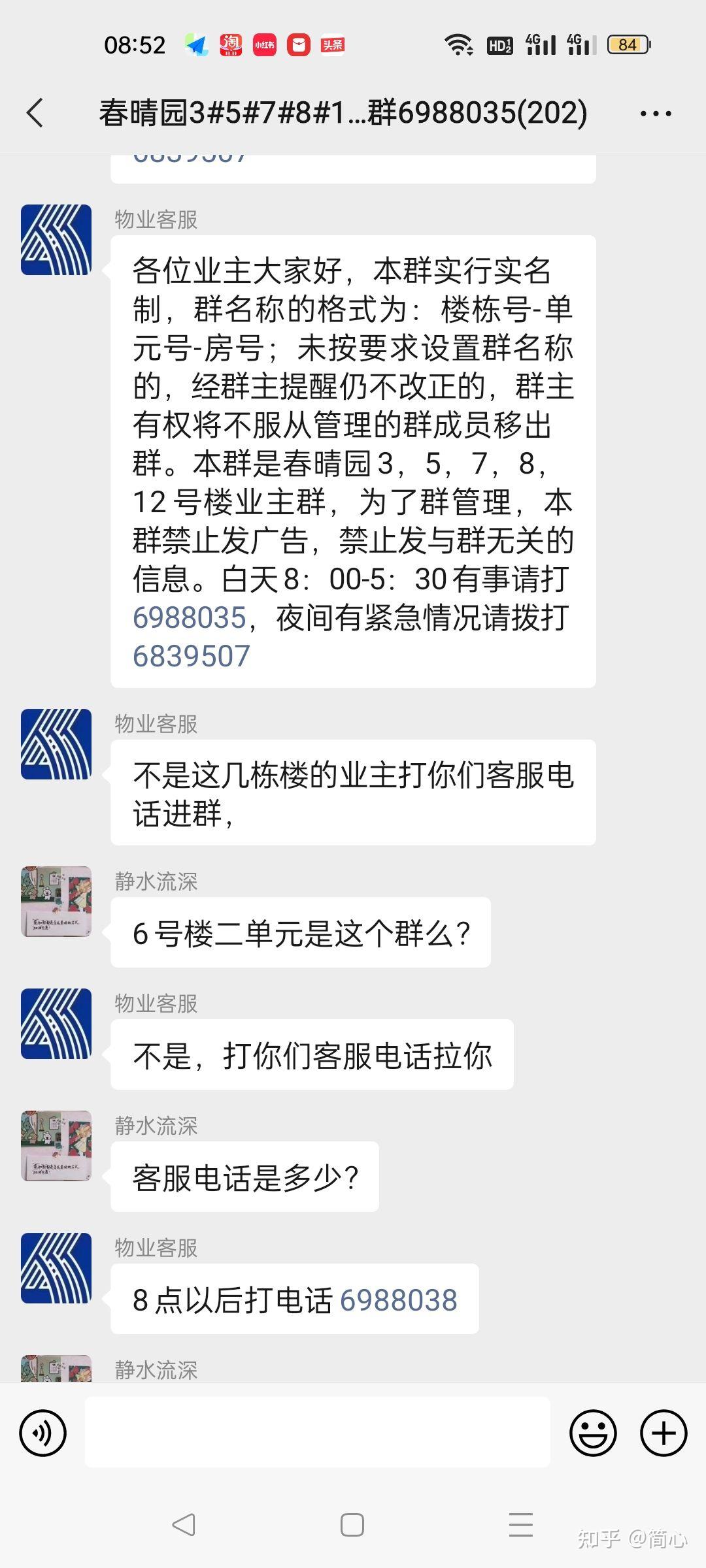Call the linked number 6988038
The image size is (706, 1568).
[399, 1300]
